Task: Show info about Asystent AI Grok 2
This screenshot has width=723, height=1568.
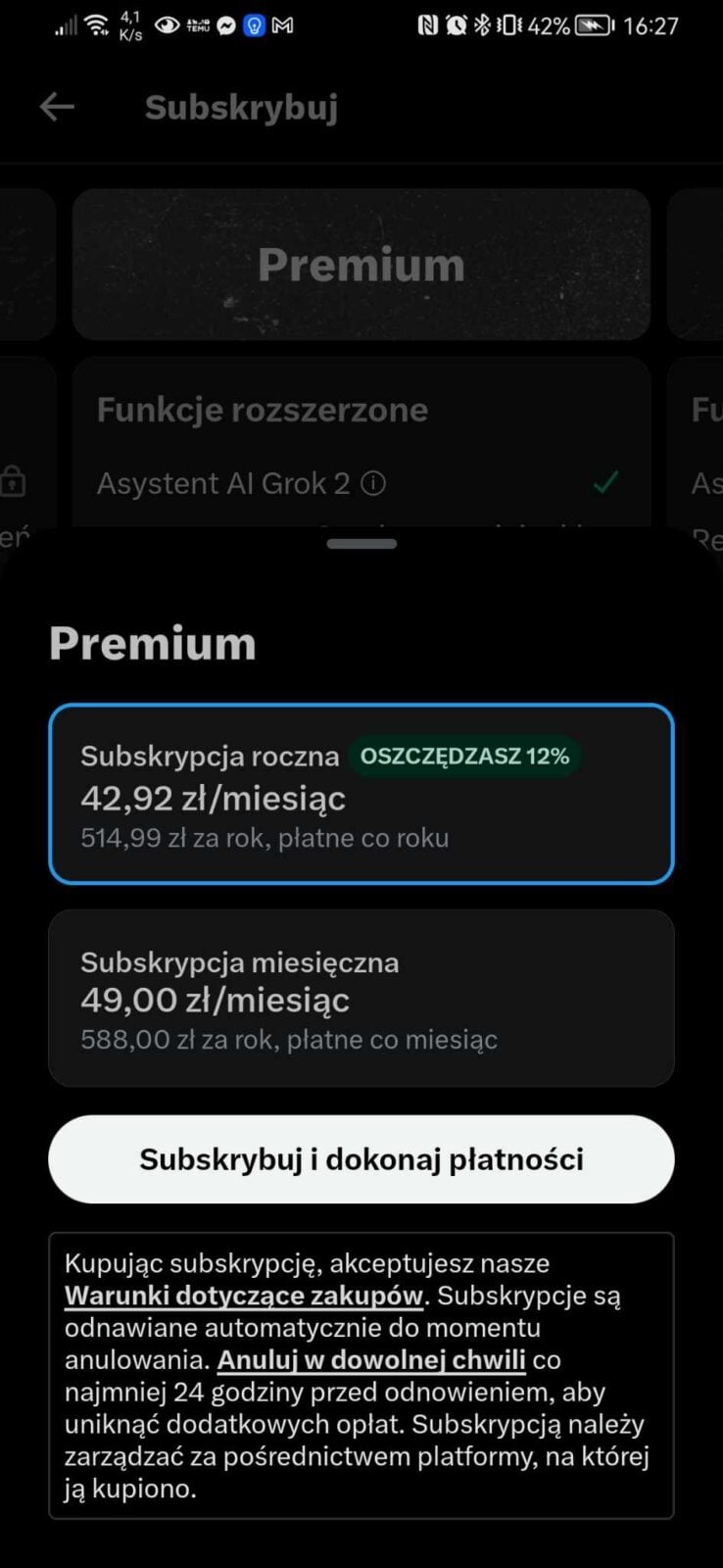Action: point(373,483)
